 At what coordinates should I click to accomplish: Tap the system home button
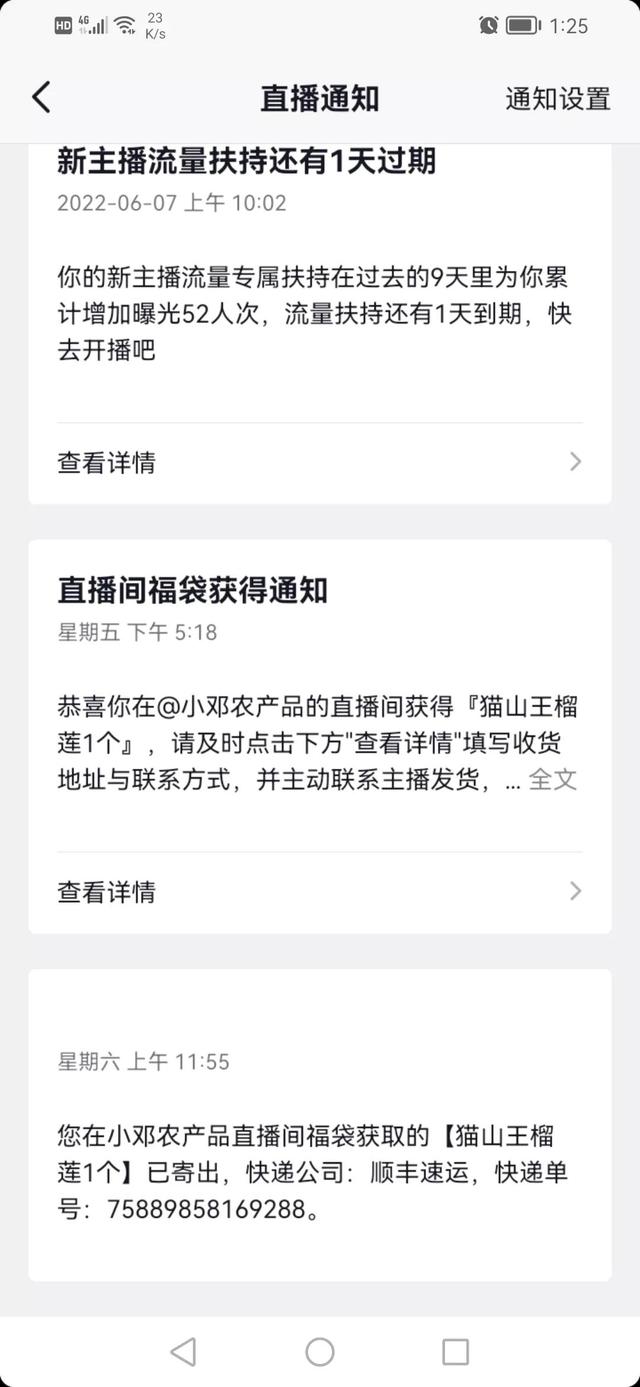point(320,1352)
